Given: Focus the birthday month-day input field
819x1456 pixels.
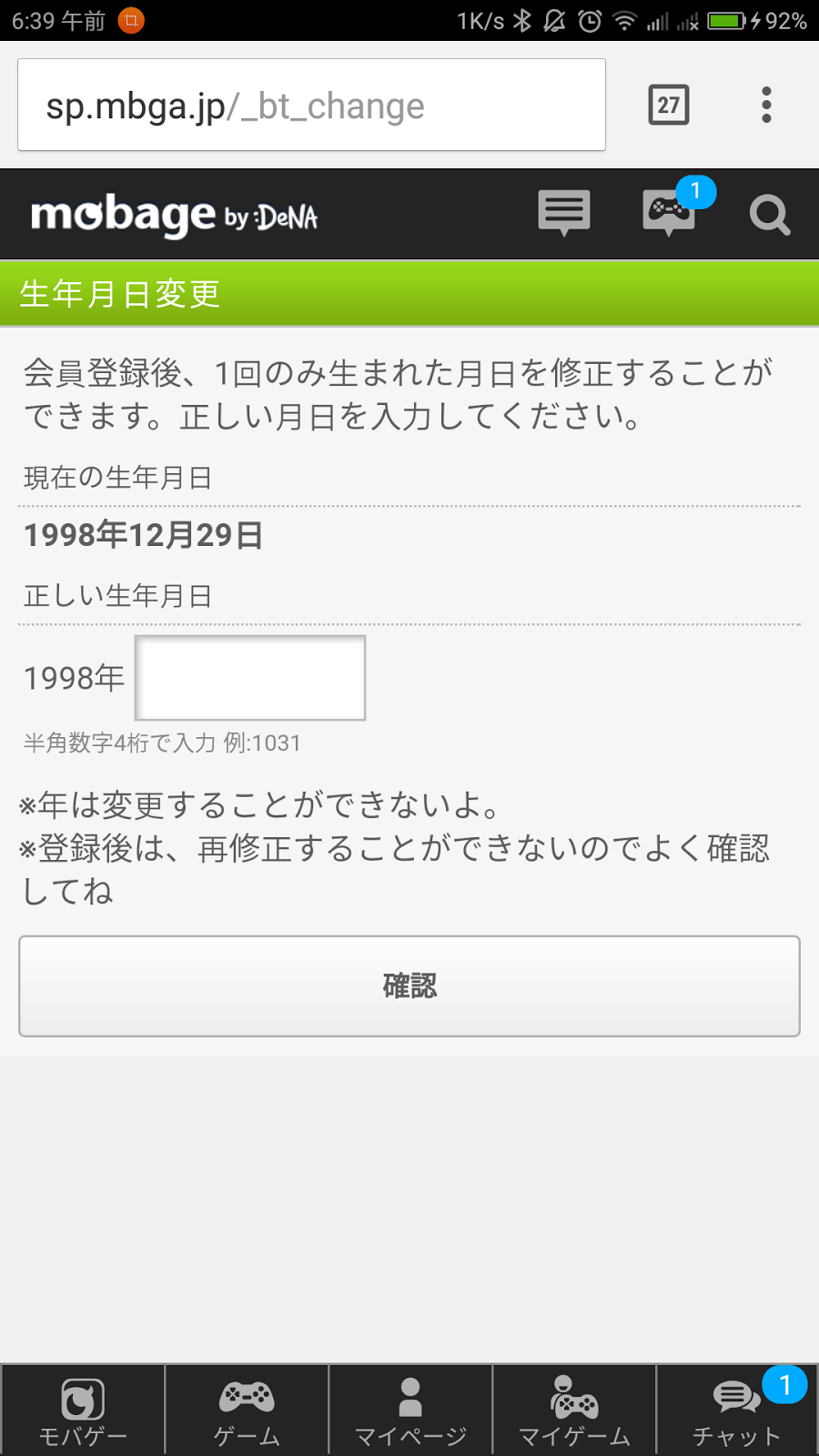Looking at the screenshot, I should click(x=250, y=678).
